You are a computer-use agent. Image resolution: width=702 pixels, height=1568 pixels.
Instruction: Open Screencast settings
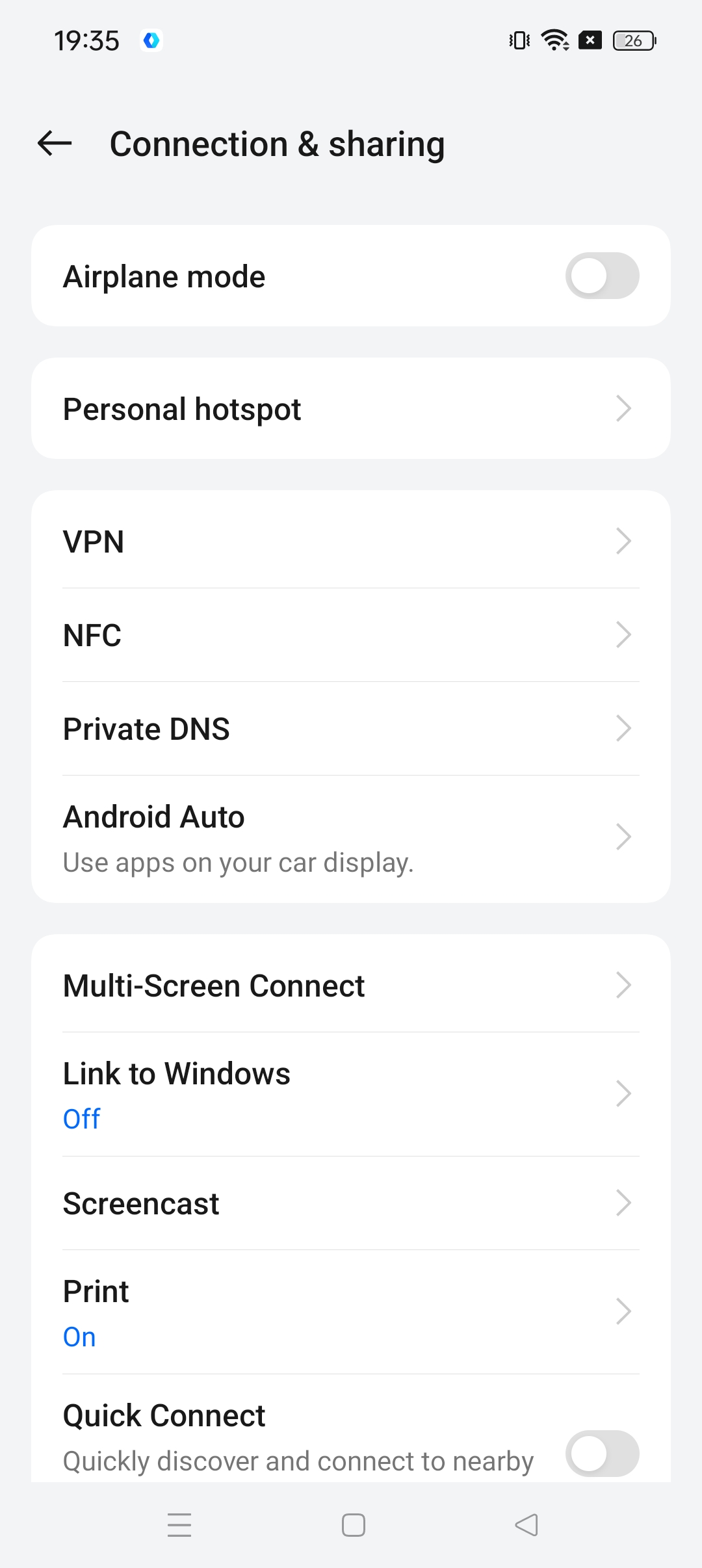(x=351, y=1203)
